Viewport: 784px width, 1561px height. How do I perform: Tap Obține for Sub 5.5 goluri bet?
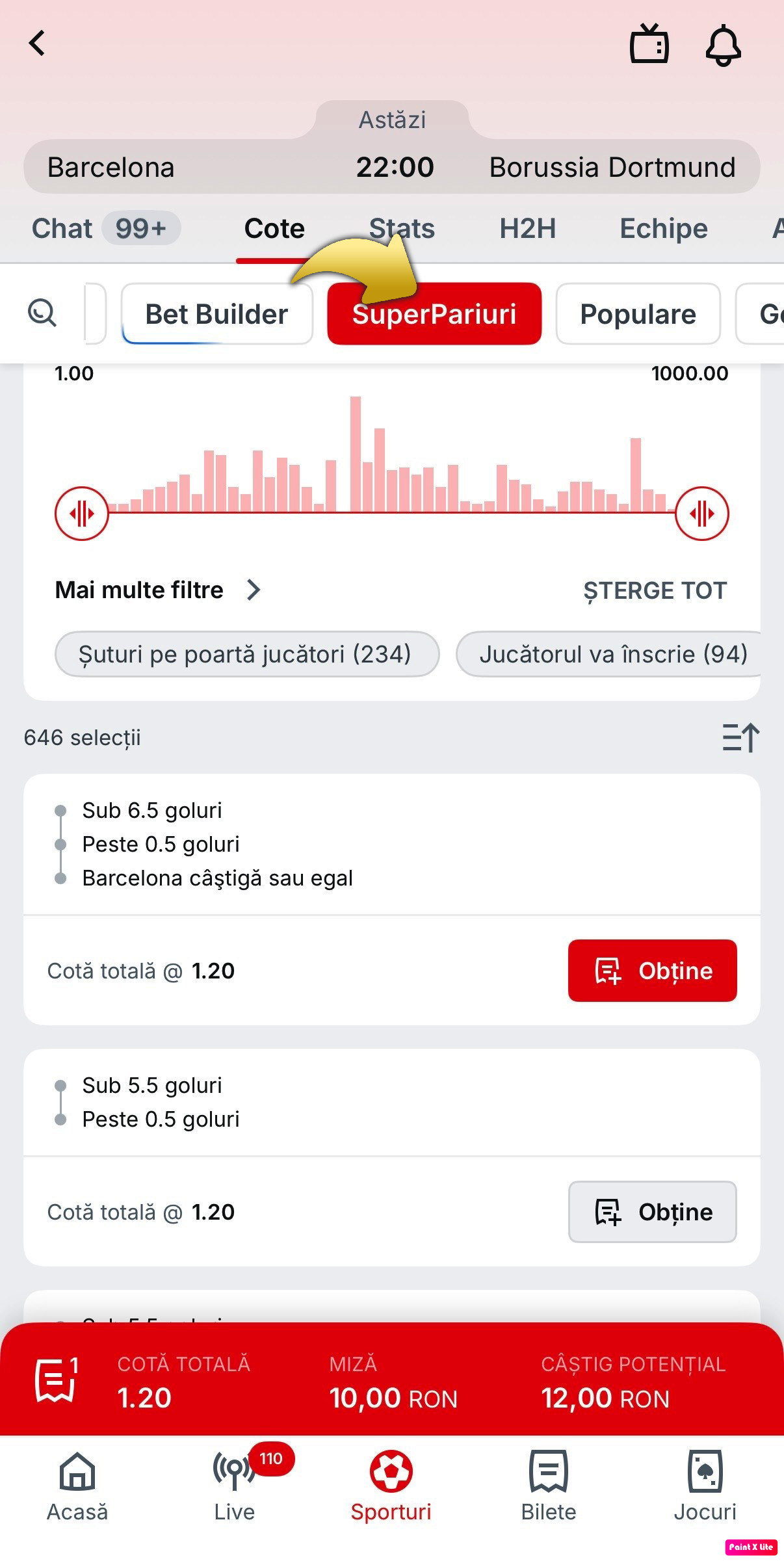[x=652, y=1212]
